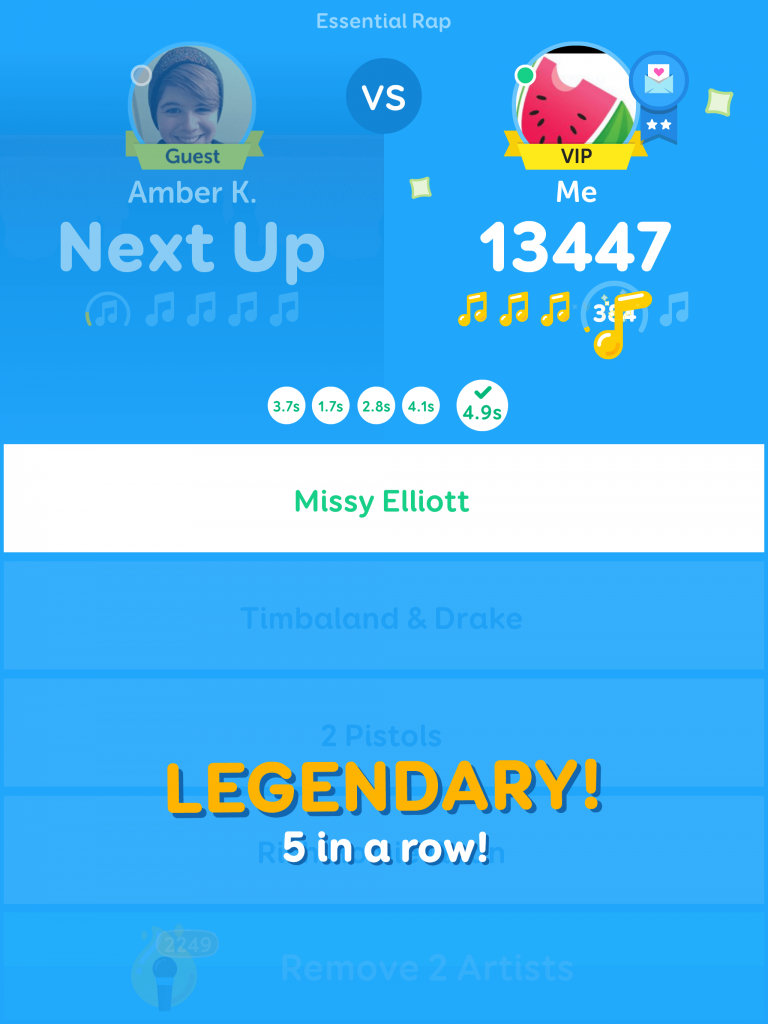Screen dimensions: 768x1024
Task: Use the Remove 2 Artists power-up
Action: [x=426, y=968]
